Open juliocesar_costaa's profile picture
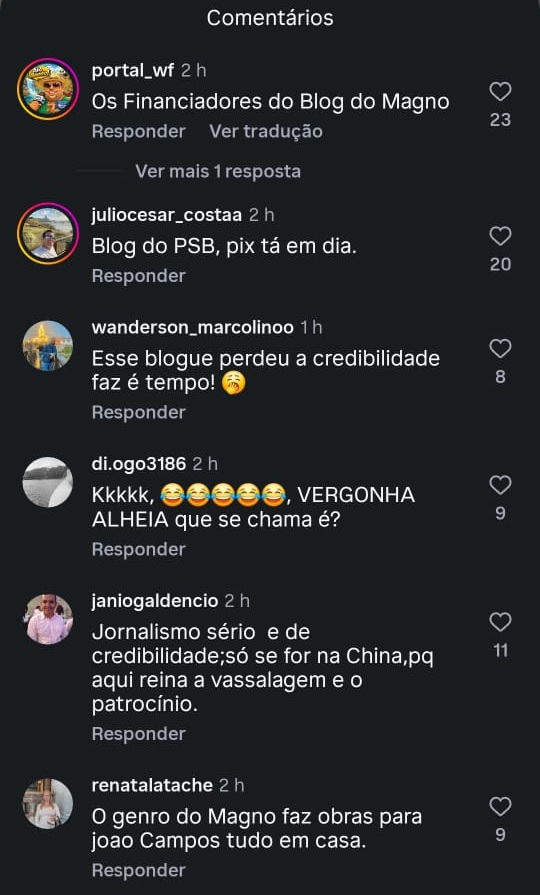This screenshot has width=540, height=895. 48,233
